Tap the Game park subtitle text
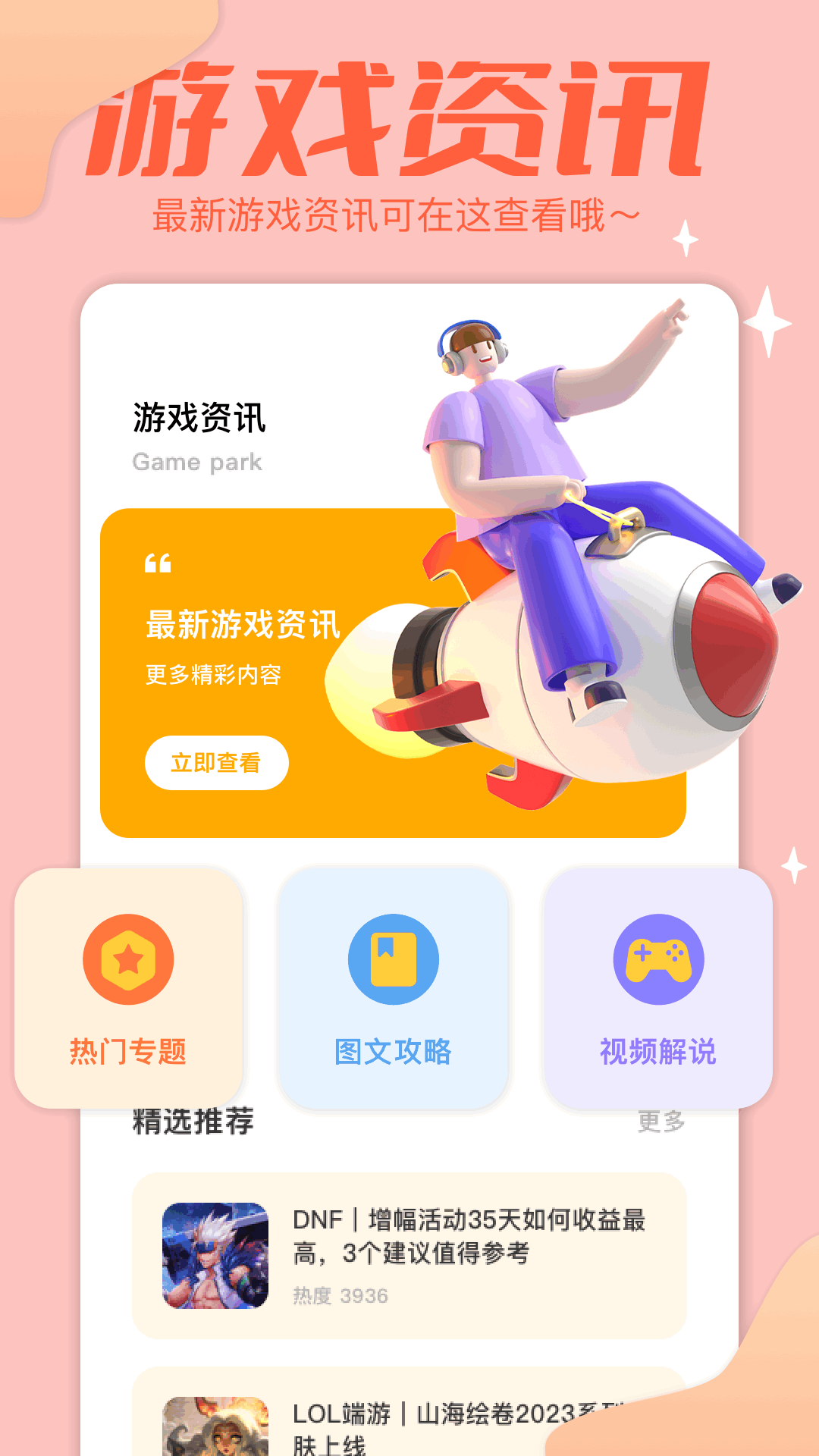The height and width of the screenshot is (1456, 819). (x=197, y=462)
